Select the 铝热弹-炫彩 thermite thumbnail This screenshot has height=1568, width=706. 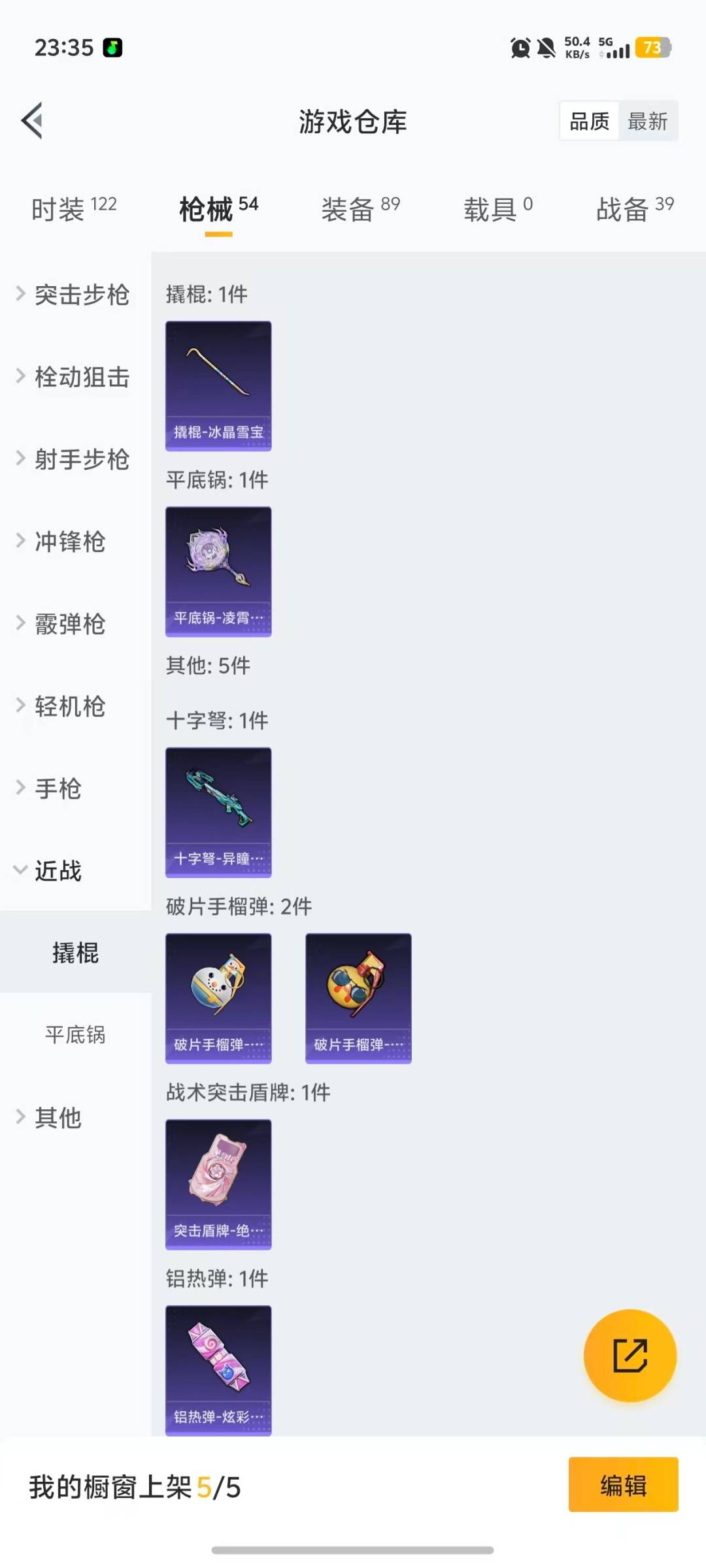218,1369
